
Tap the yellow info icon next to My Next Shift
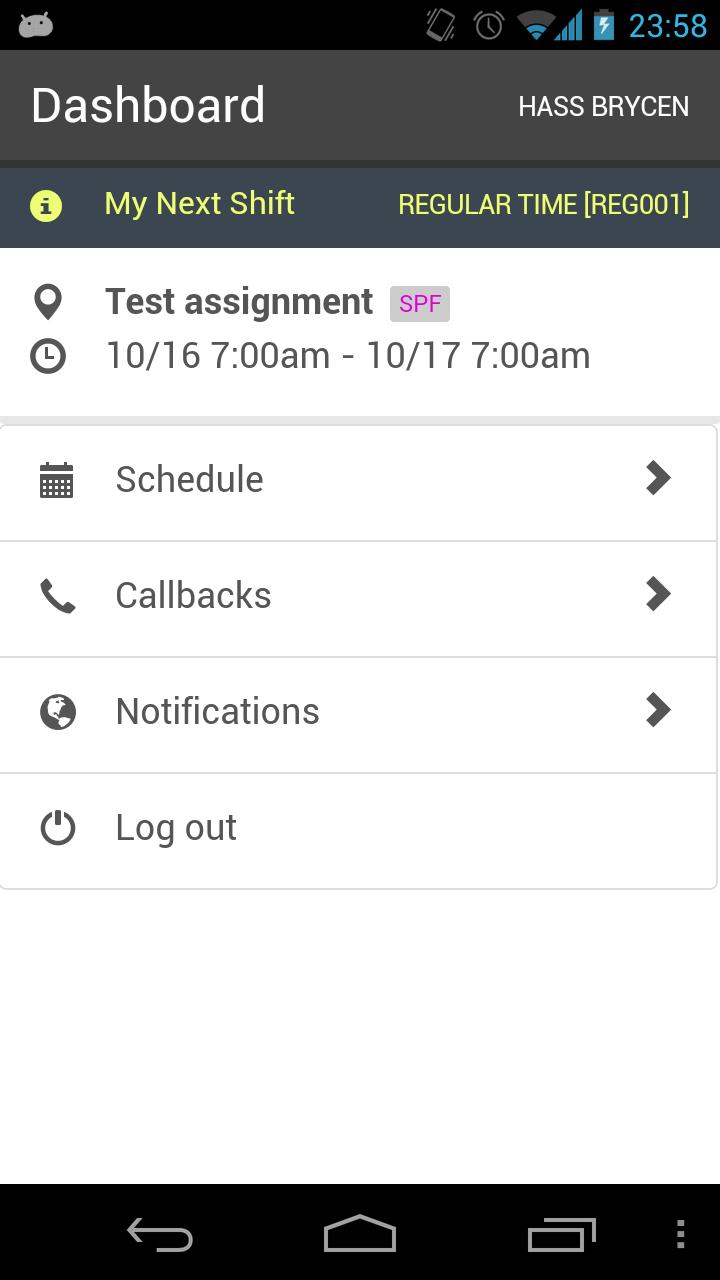45,205
